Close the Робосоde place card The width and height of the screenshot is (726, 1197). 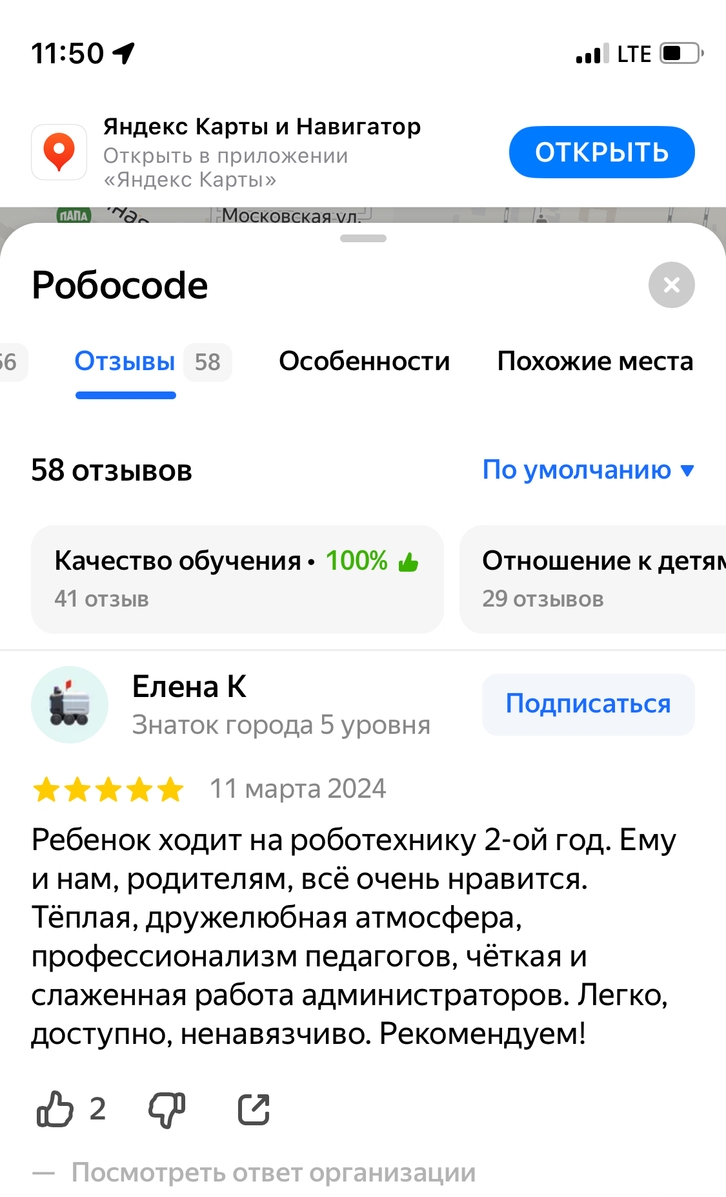[671, 286]
